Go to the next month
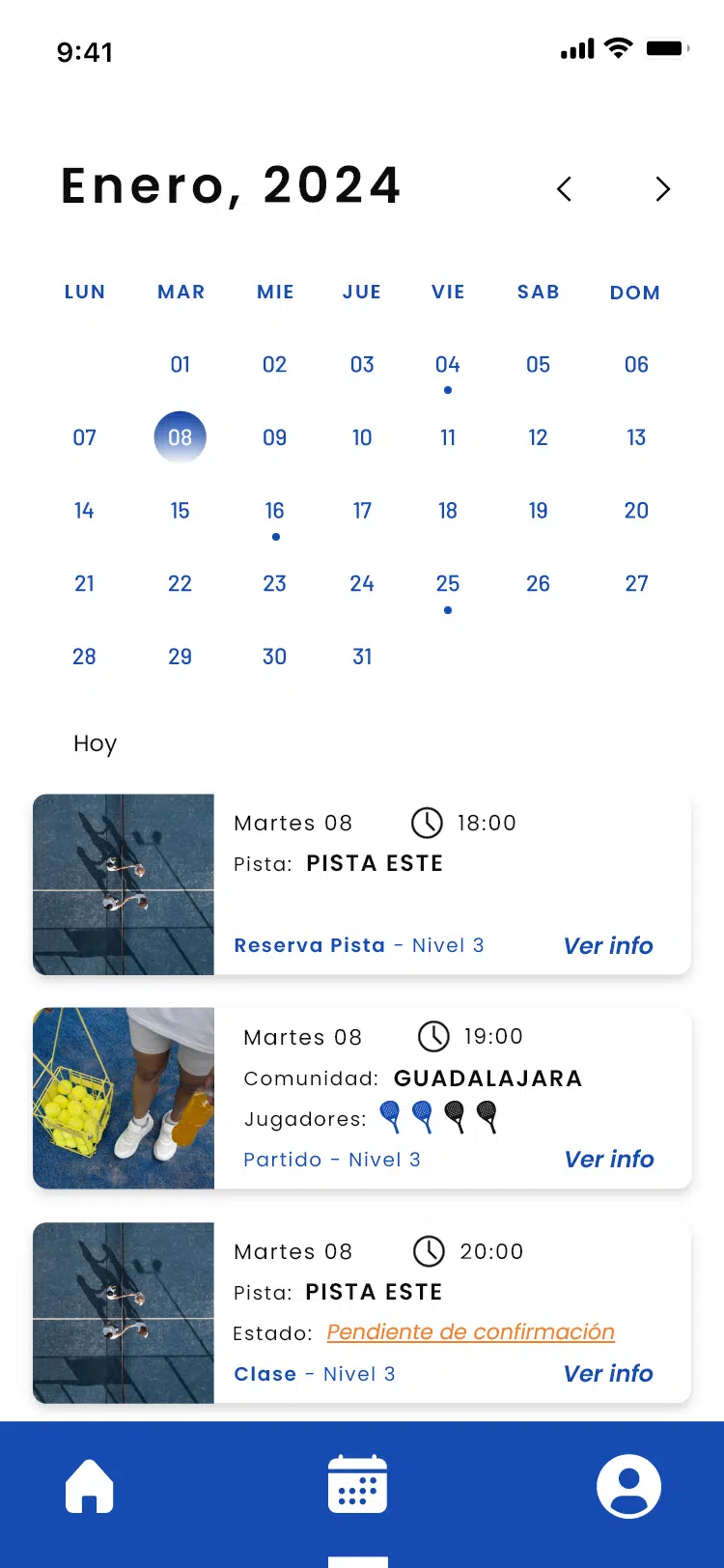724x1568 pixels. (x=662, y=189)
